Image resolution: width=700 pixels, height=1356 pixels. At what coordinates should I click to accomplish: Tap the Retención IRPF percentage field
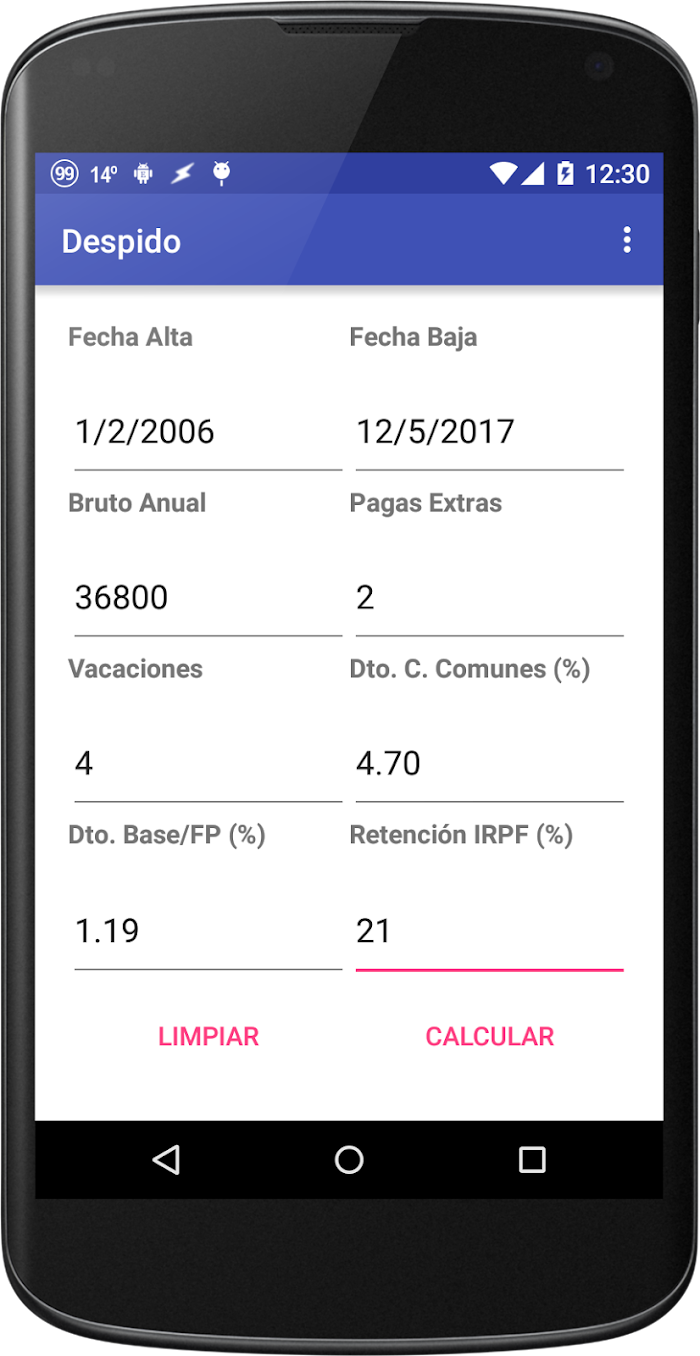tap(489, 932)
